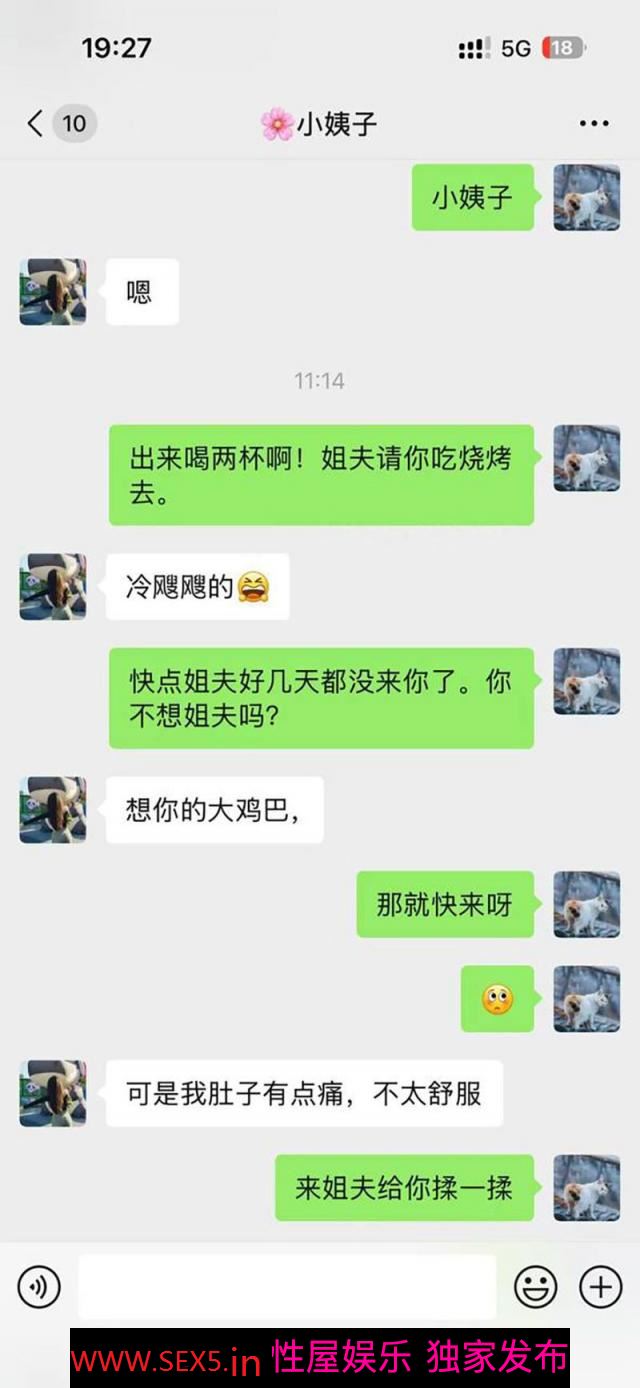Switch to voice message input

(39, 1287)
